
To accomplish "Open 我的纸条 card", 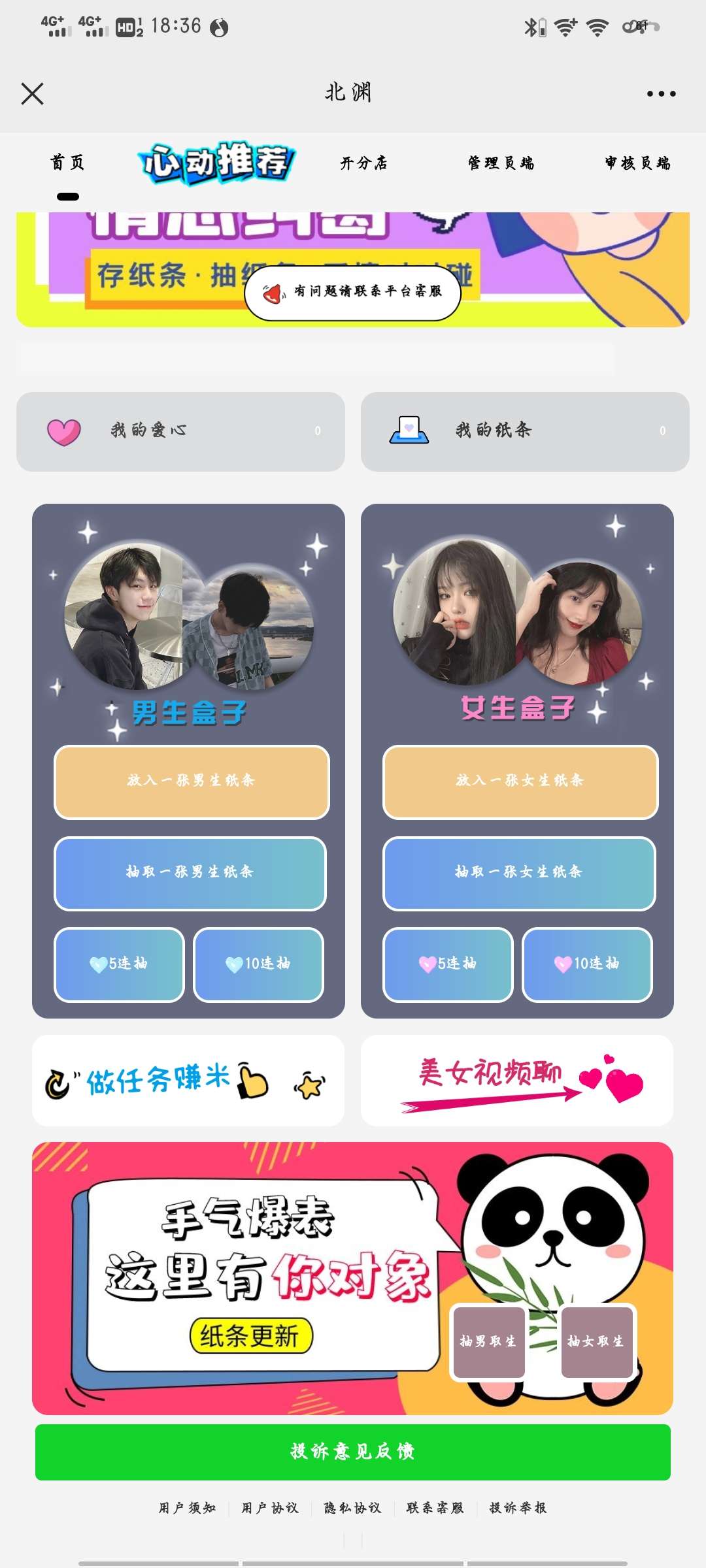I will pyautogui.click(x=525, y=431).
